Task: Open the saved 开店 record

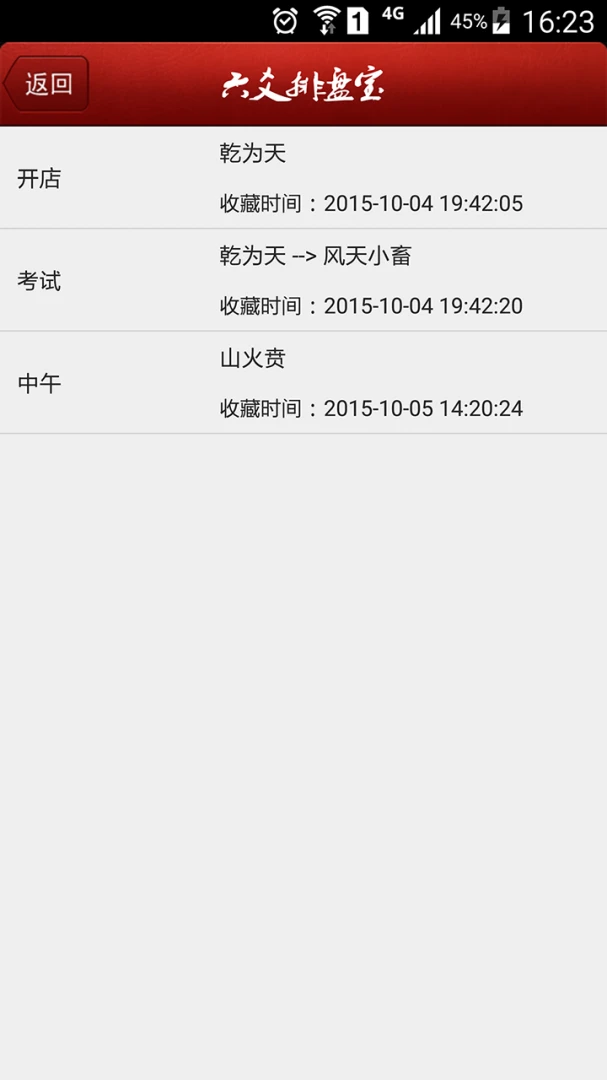Action: tap(303, 178)
